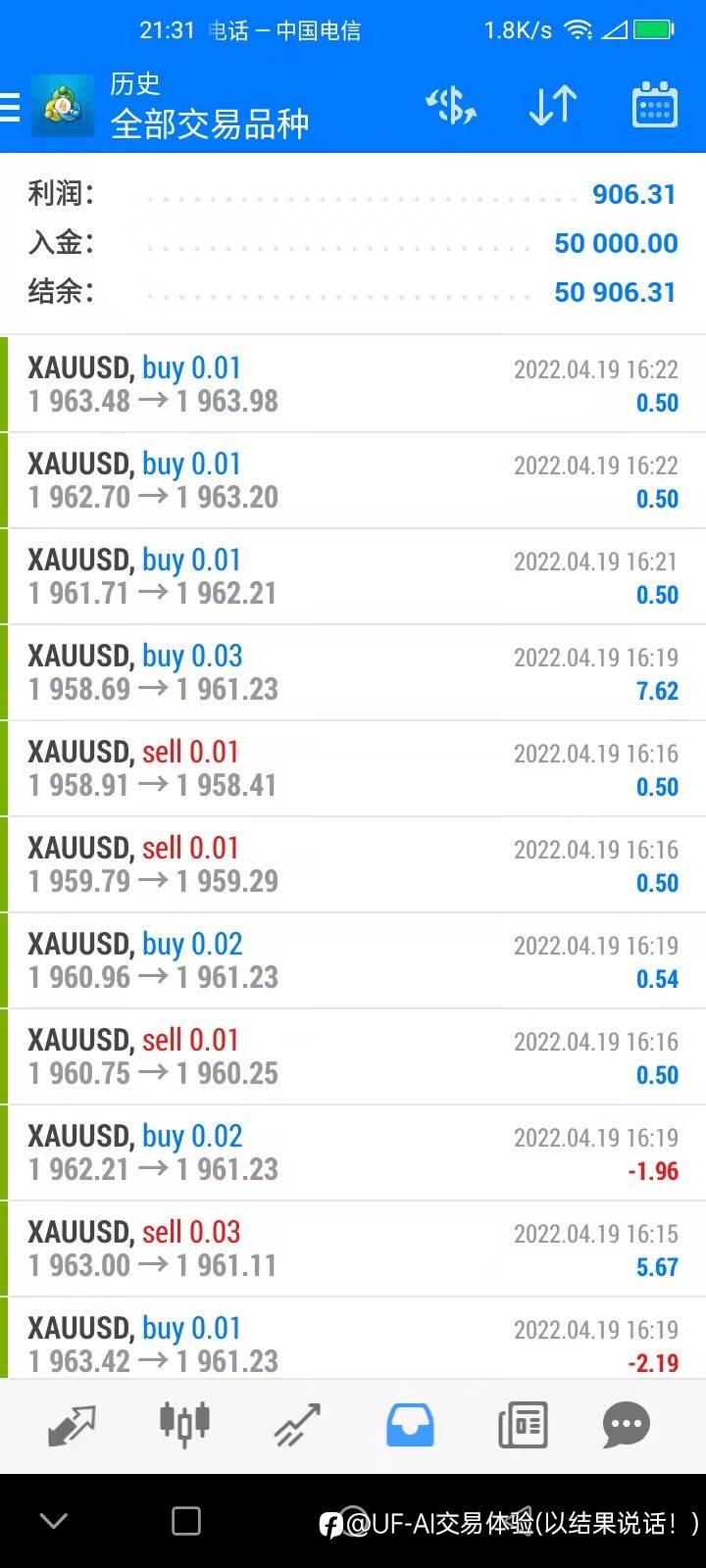Switch to the trade tab
Image resolution: width=706 pixels, height=1568 pixels.
click(297, 1425)
